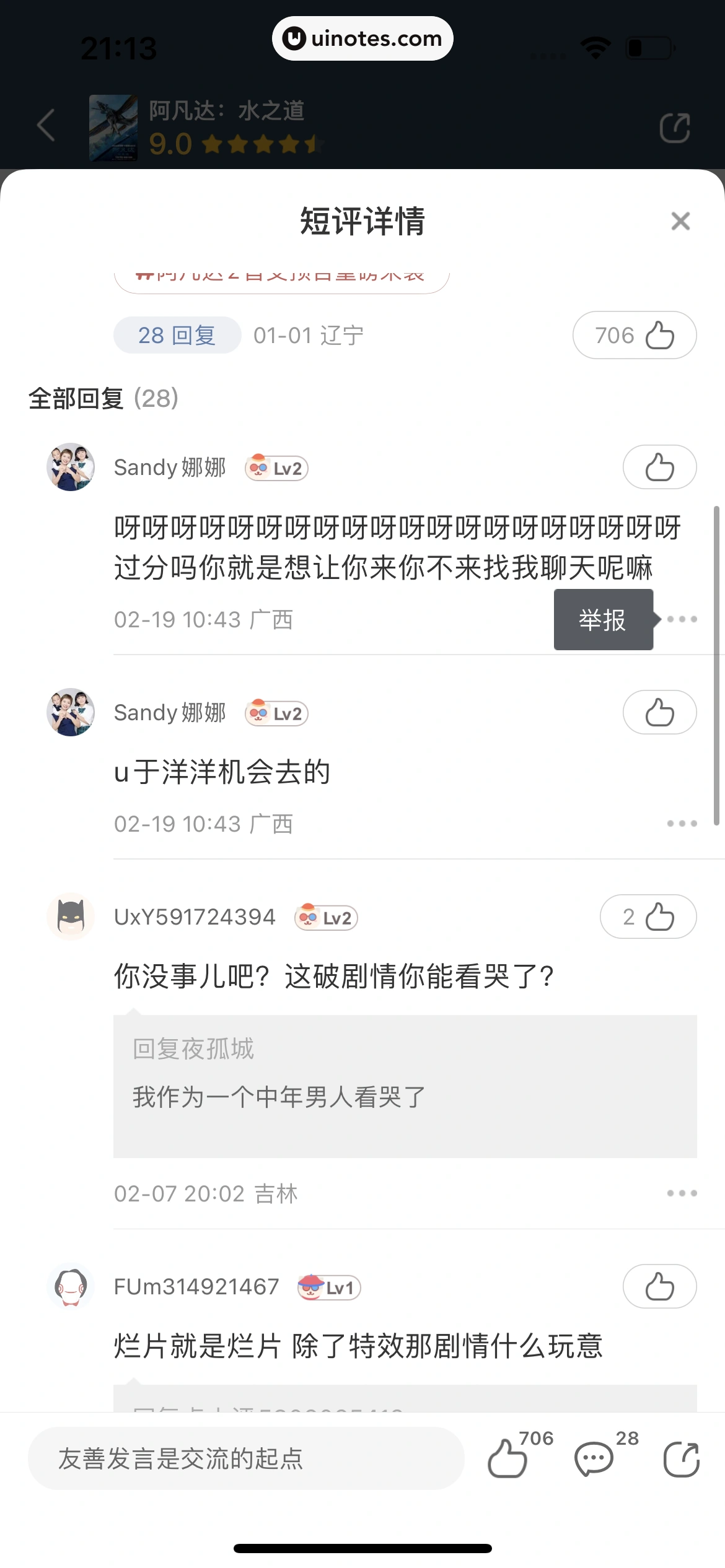Open UxY591724394's profile avatar

click(71, 917)
